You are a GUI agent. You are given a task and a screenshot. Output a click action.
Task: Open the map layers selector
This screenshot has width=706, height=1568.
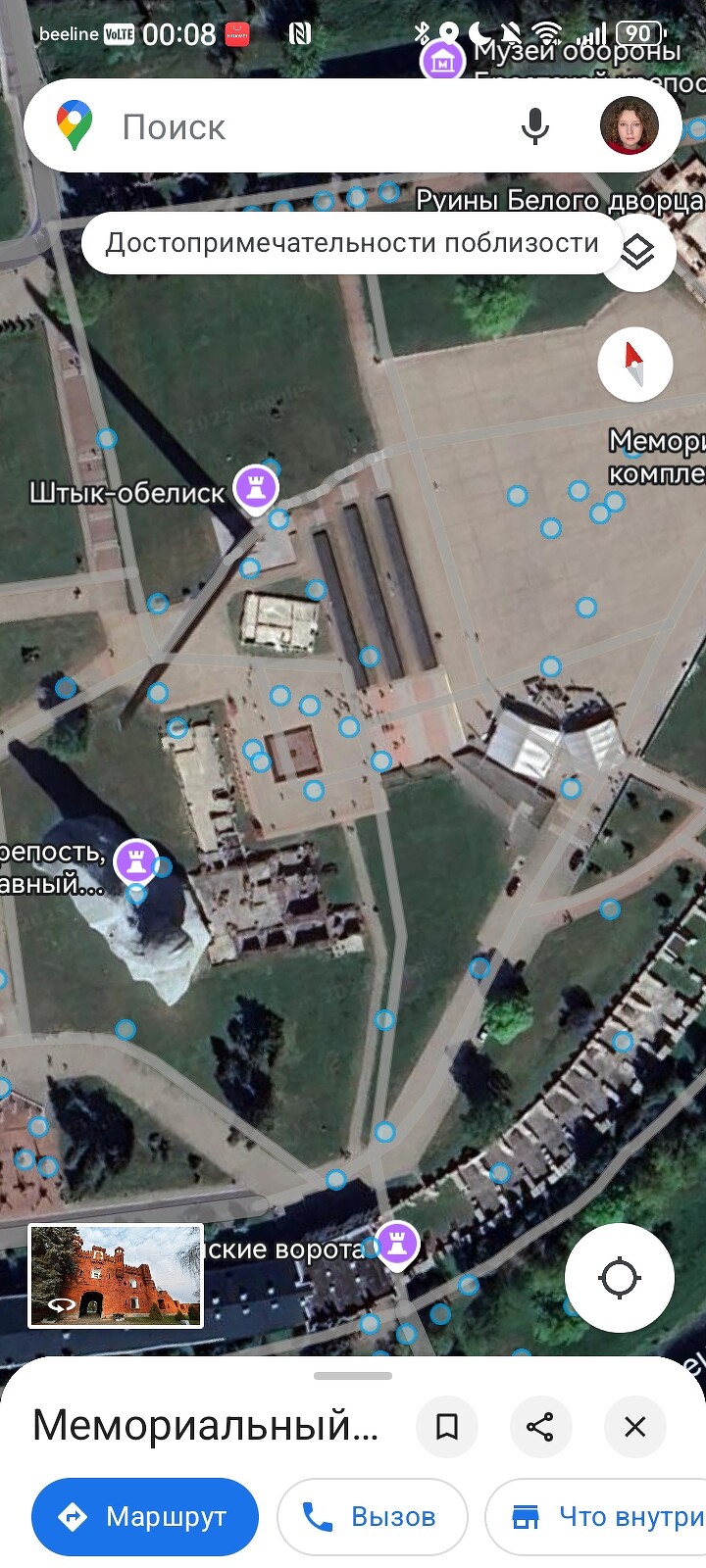click(x=638, y=253)
